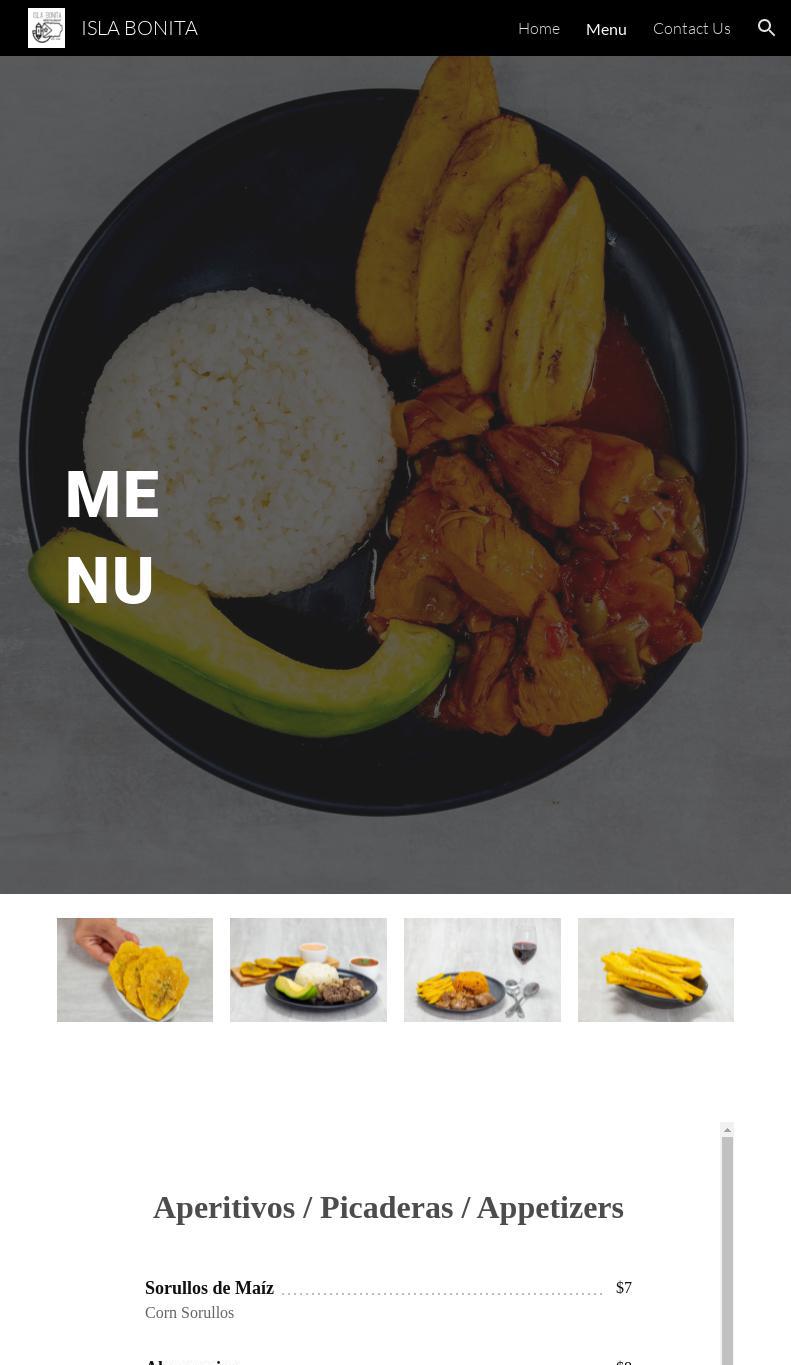Go to the Home page
Screen dimensions: 791x1365
tap(538, 28)
